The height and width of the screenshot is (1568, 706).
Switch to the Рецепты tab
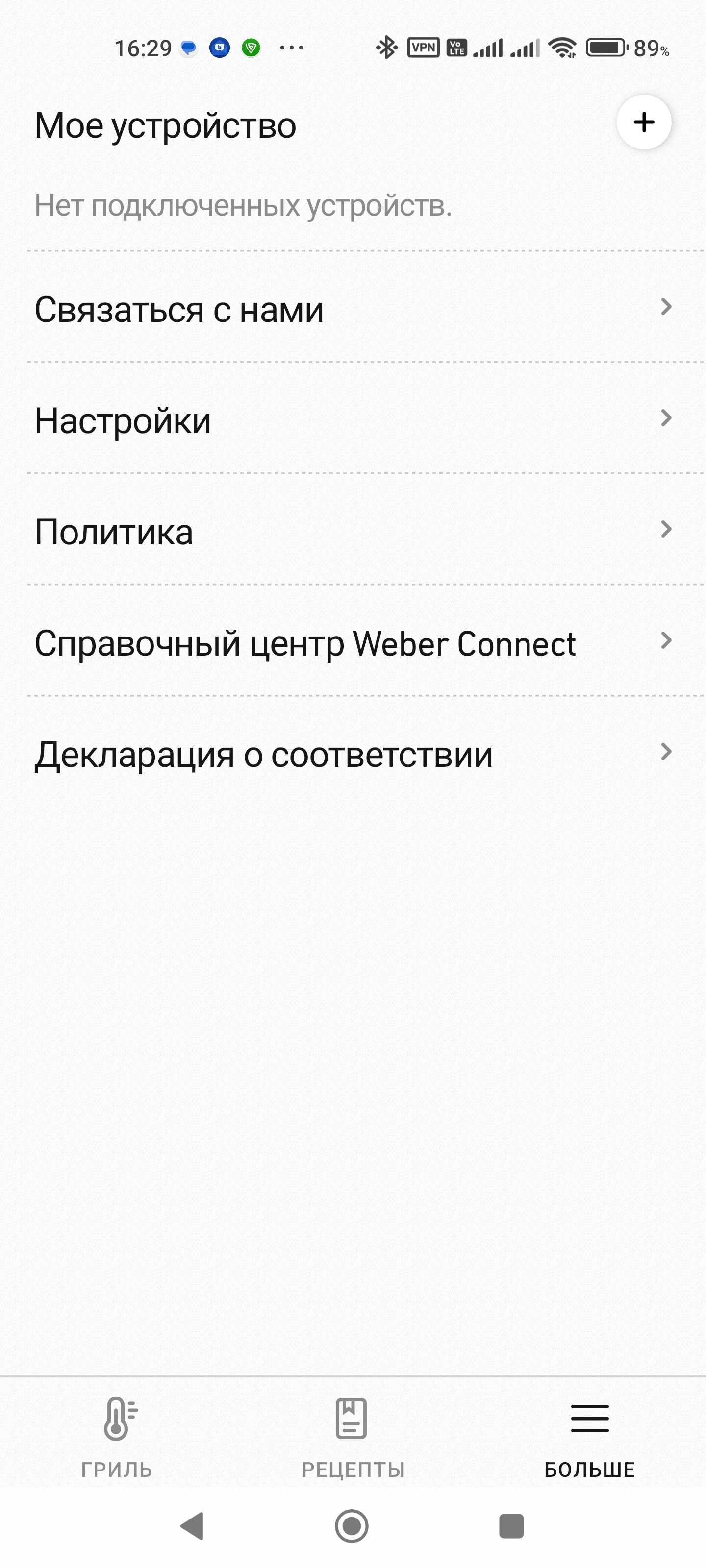[353, 1437]
